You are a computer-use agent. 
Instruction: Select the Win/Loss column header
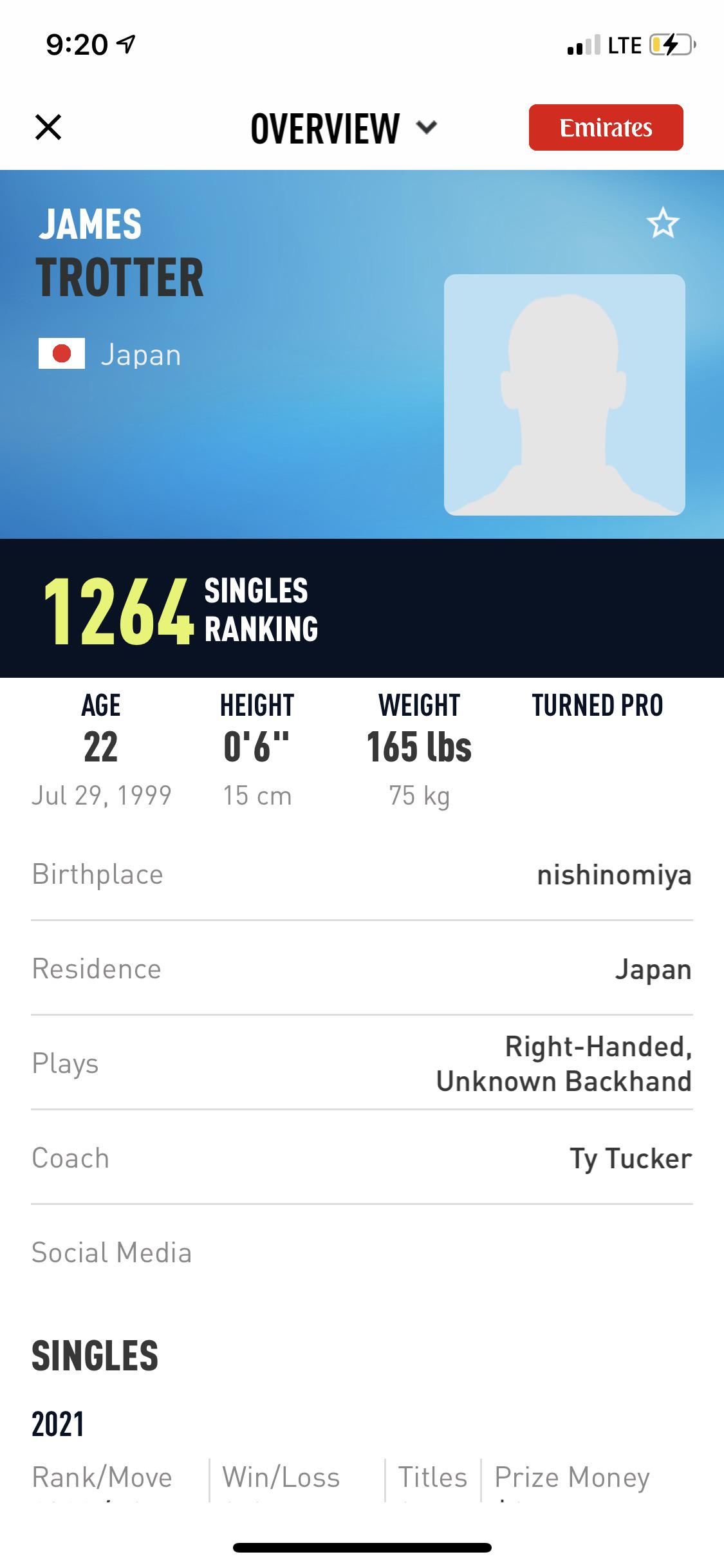coord(281,1477)
